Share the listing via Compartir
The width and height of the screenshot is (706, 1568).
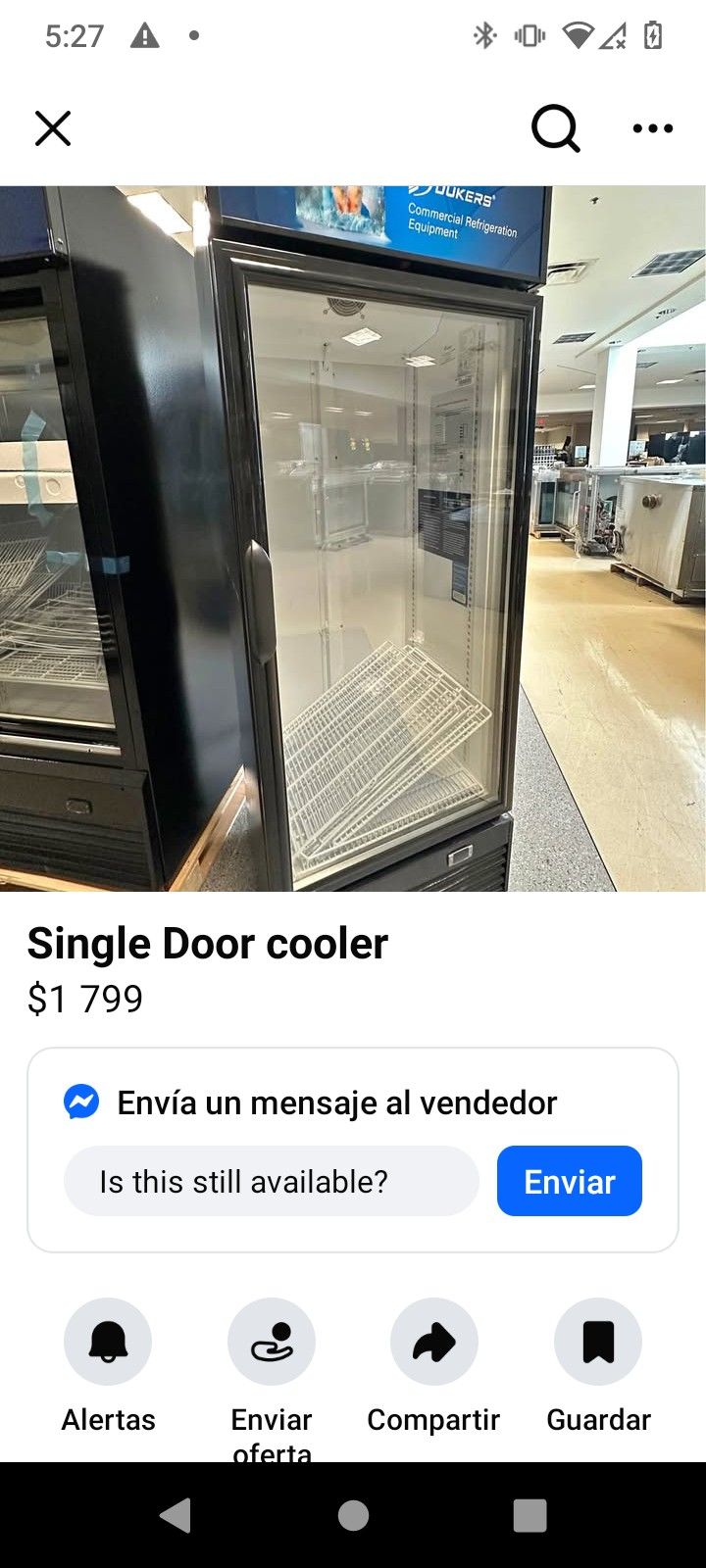point(433,1342)
